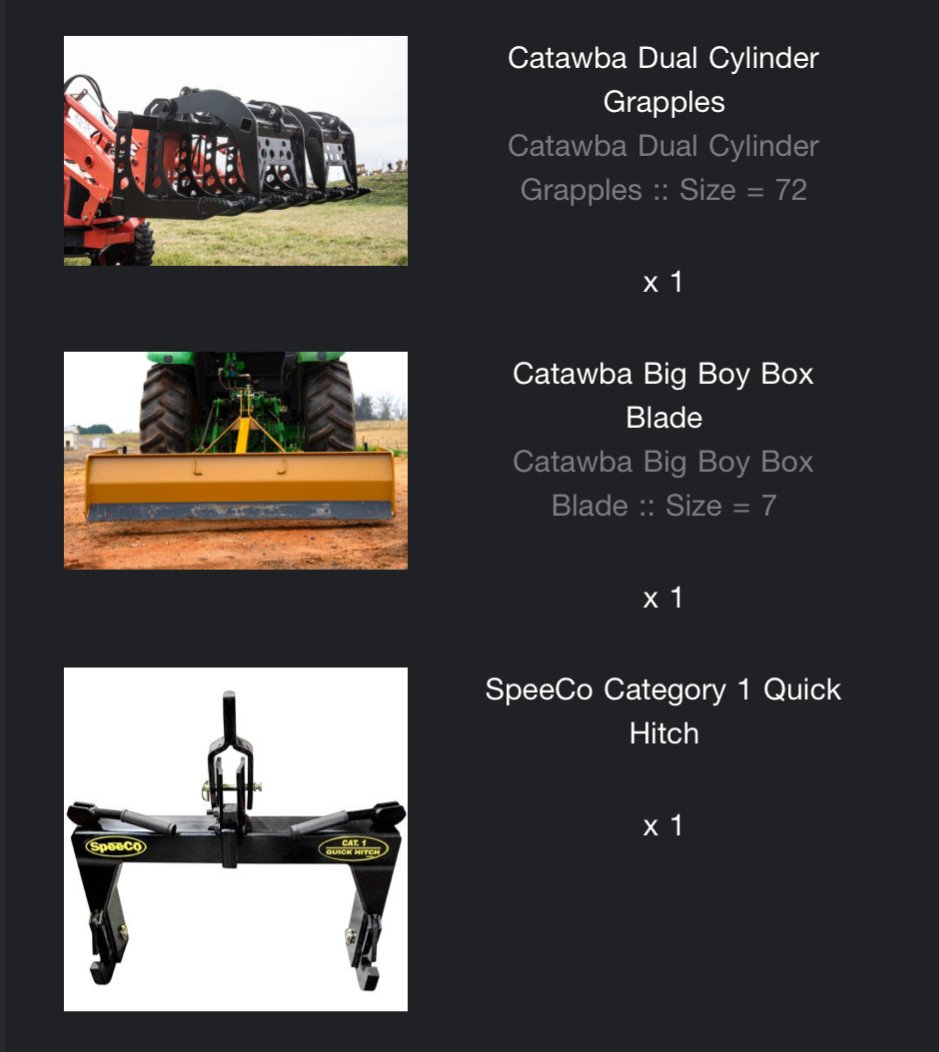
Task: Open the Catawba Big Boy Box Blade image
Action: [235, 460]
